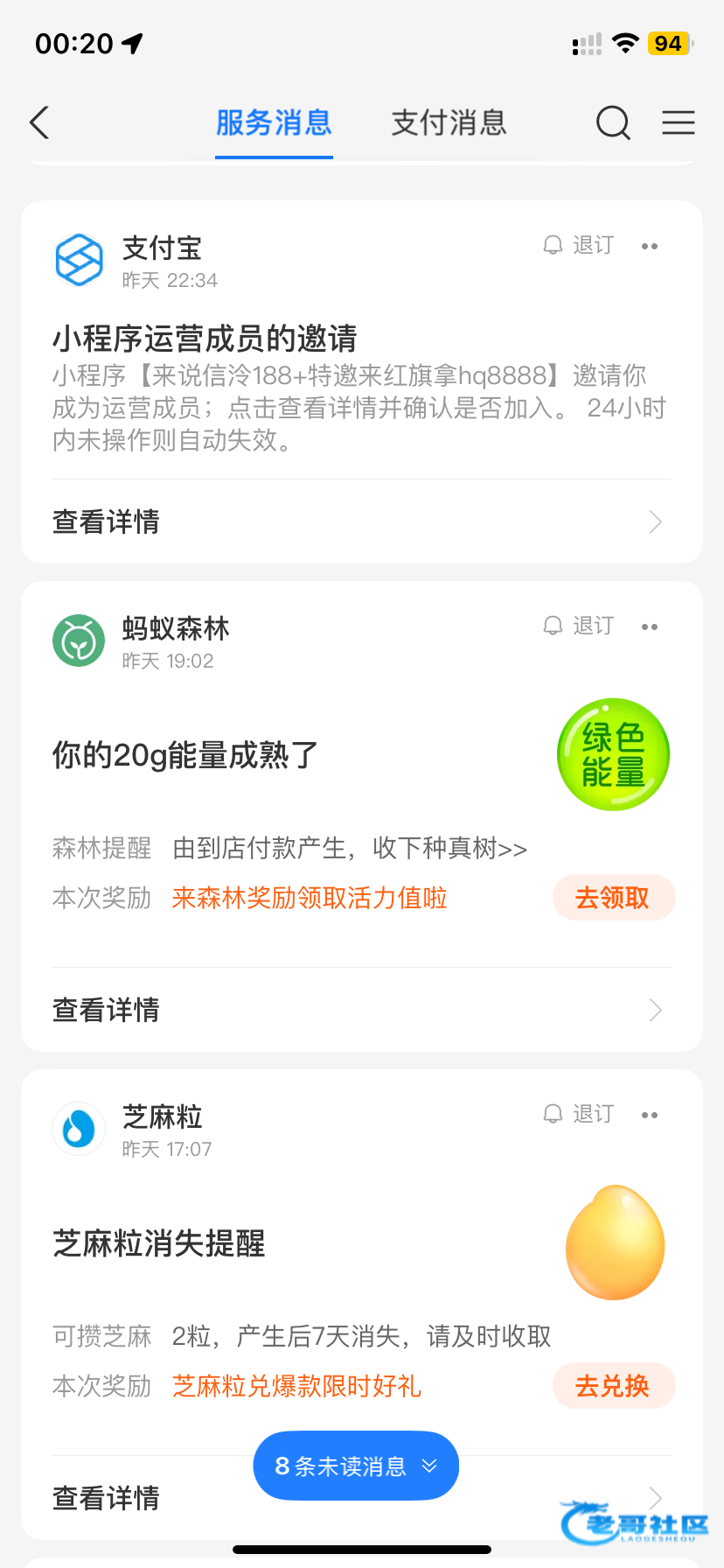Jump to the 8条未读消息 unread messages
The width and height of the screenshot is (724, 1568).
[356, 1466]
